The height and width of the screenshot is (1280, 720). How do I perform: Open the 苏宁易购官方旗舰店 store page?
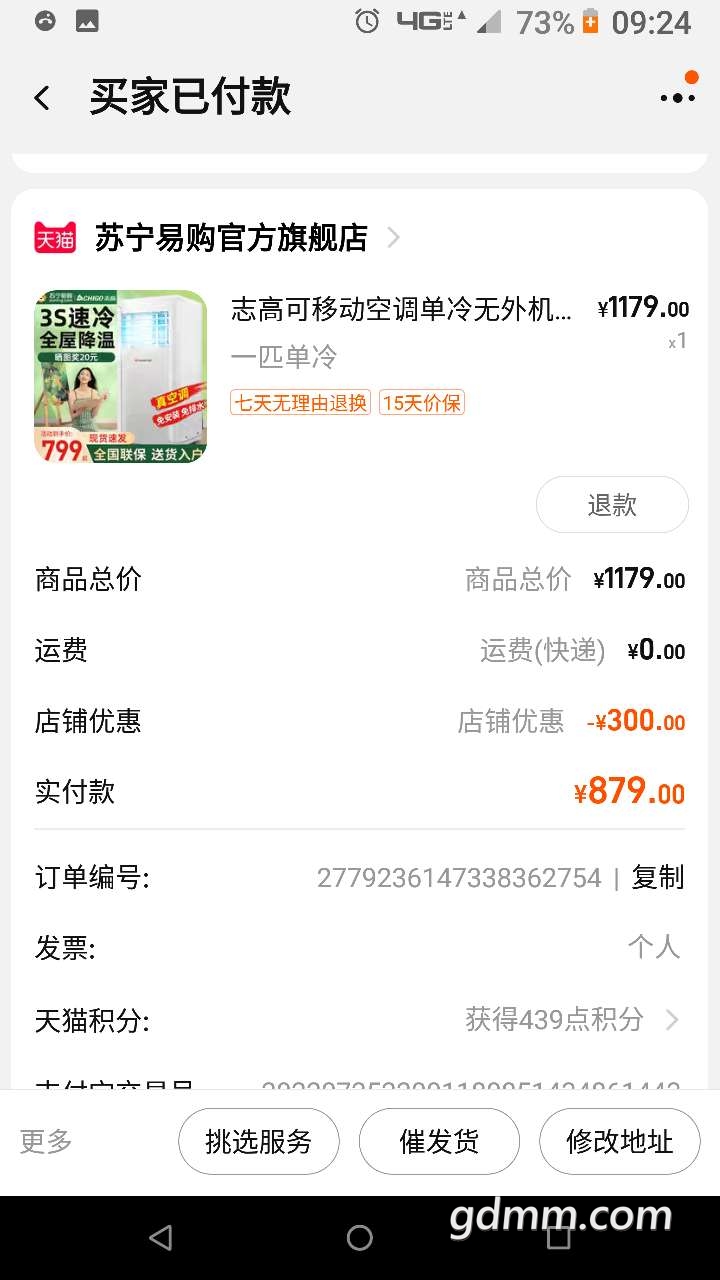231,238
